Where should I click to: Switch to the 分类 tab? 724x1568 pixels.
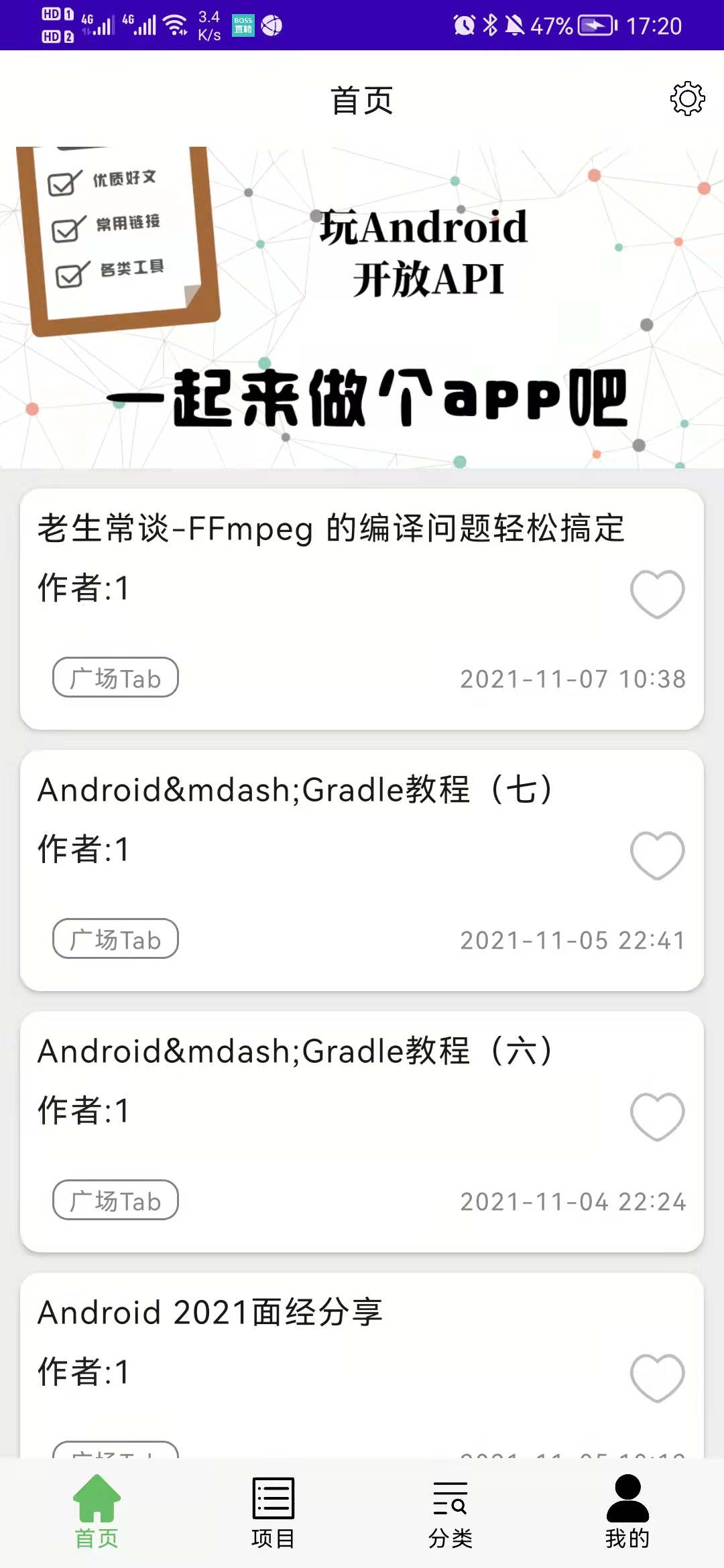point(450,1512)
